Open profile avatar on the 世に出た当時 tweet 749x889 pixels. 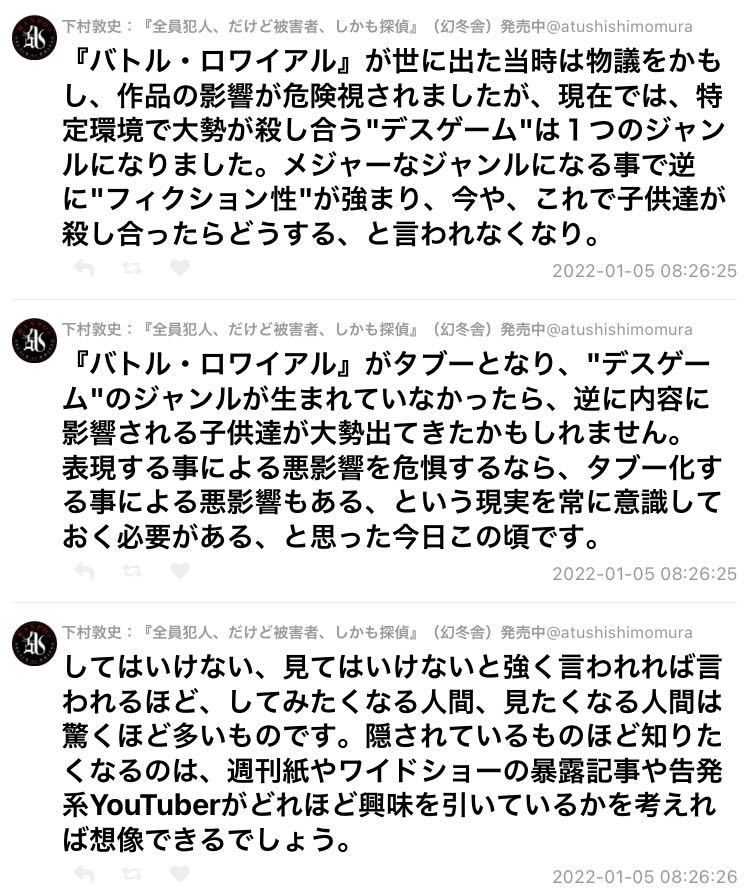pyautogui.click(x=34, y=38)
